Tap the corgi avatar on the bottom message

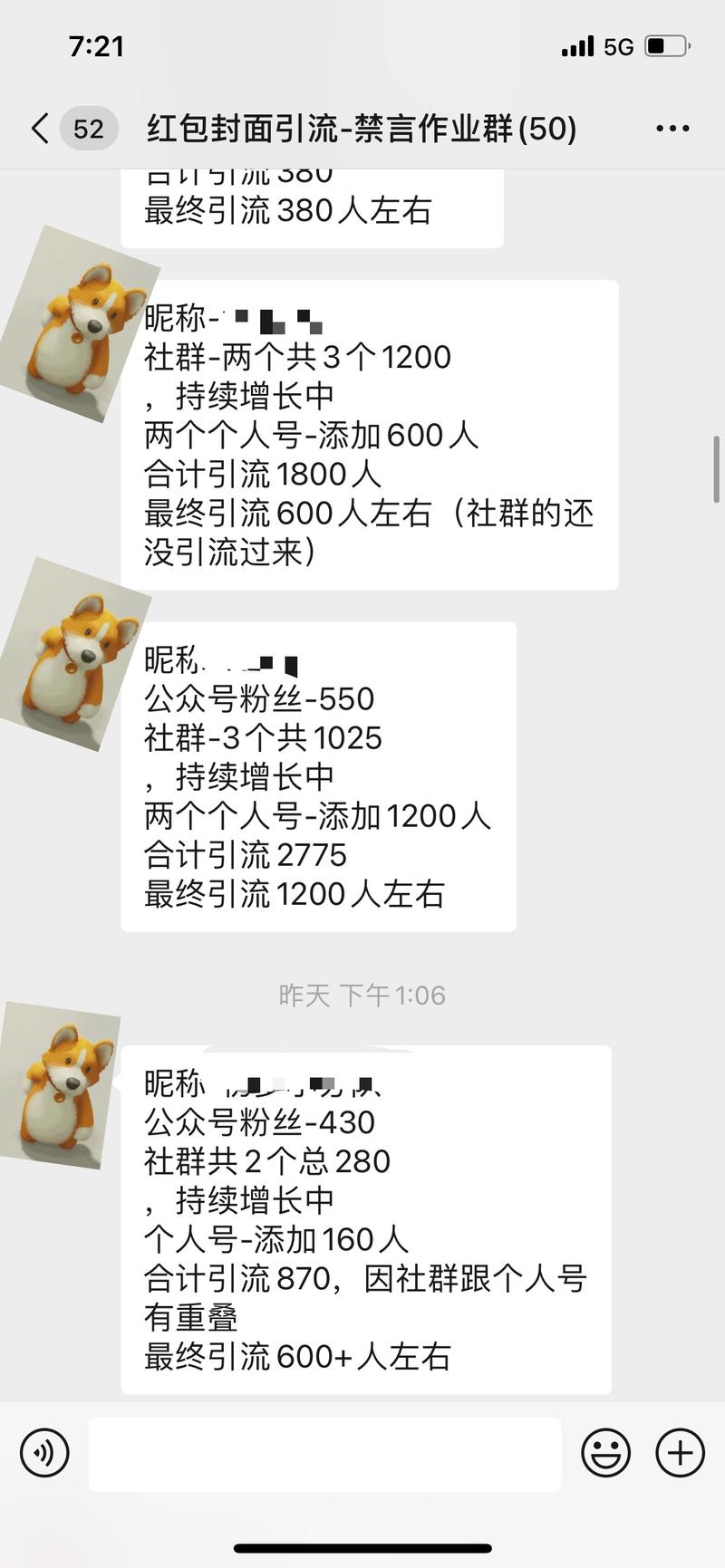tap(63, 1096)
